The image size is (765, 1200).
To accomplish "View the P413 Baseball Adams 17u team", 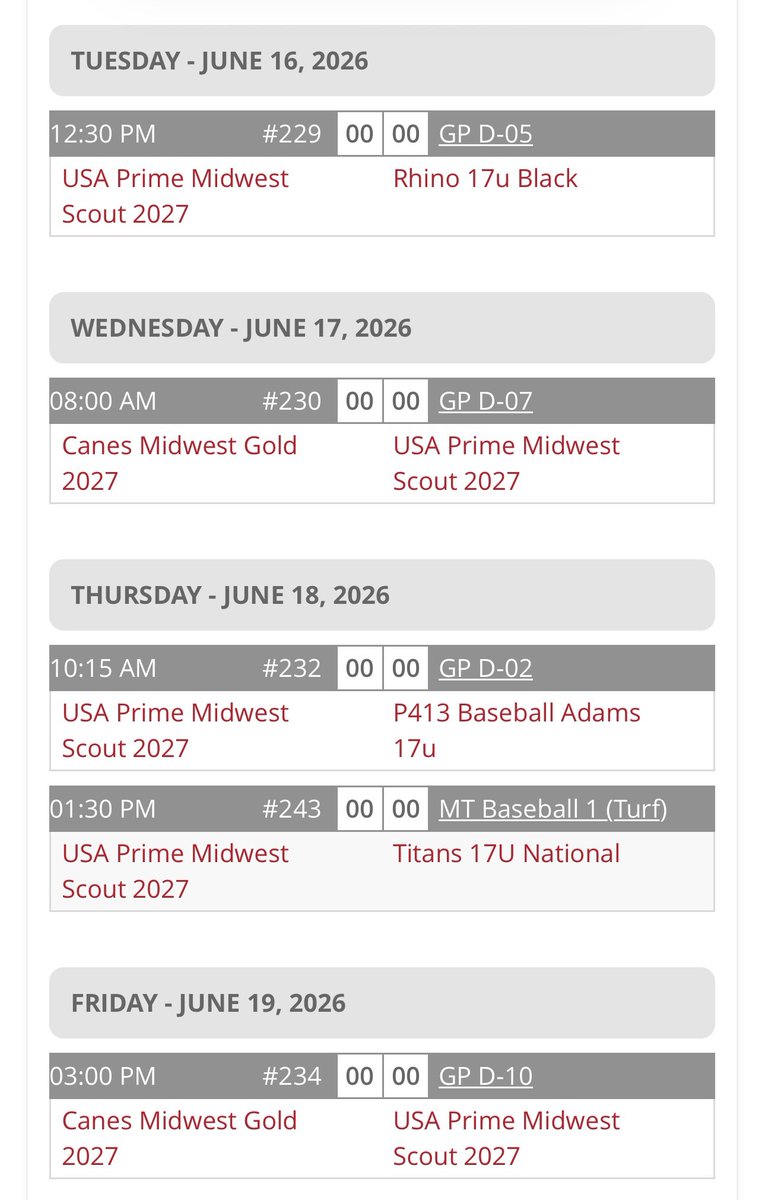I will point(517,730).
